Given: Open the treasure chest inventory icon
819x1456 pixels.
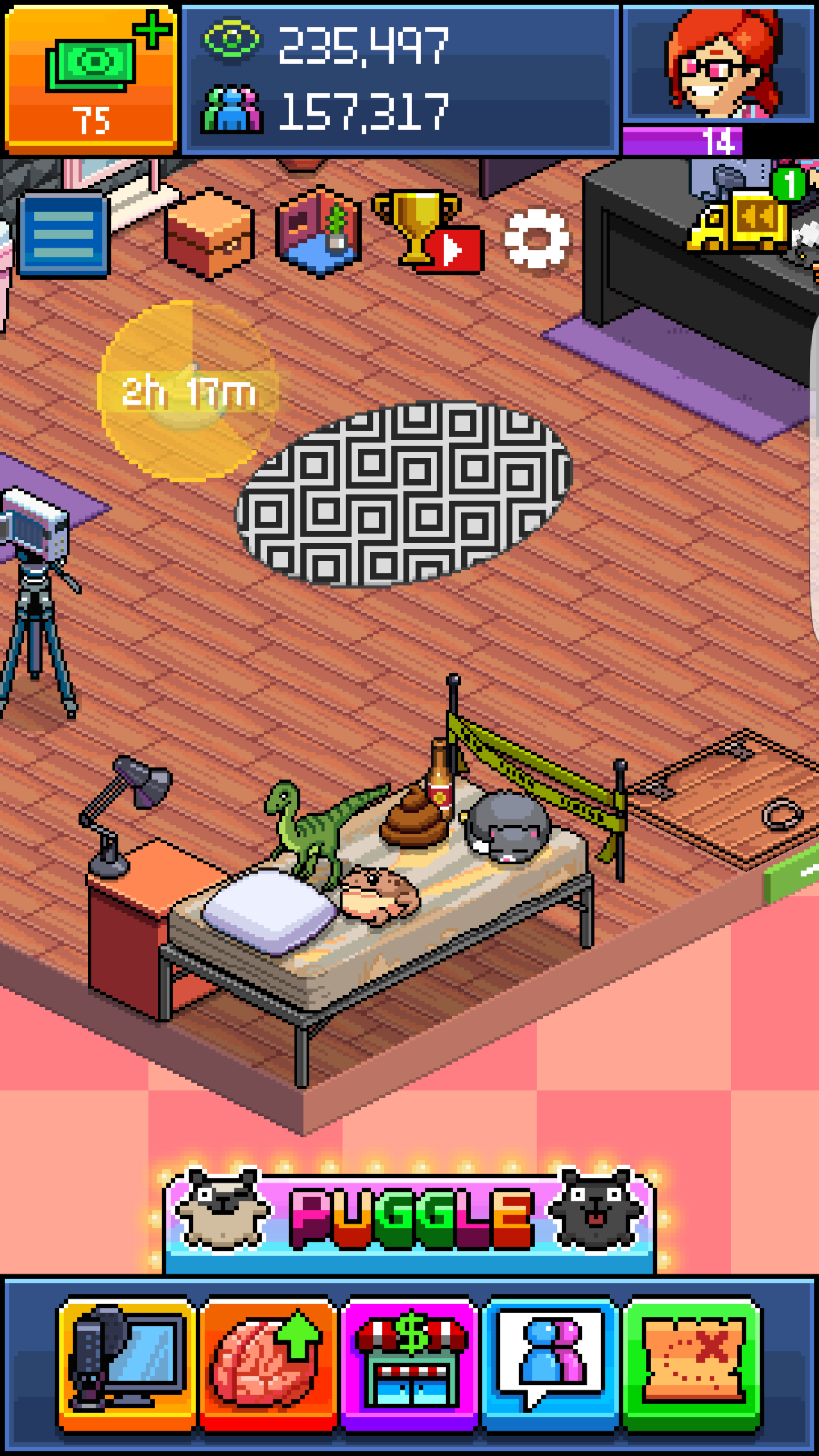Looking at the screenshot, I should (209, 234).
